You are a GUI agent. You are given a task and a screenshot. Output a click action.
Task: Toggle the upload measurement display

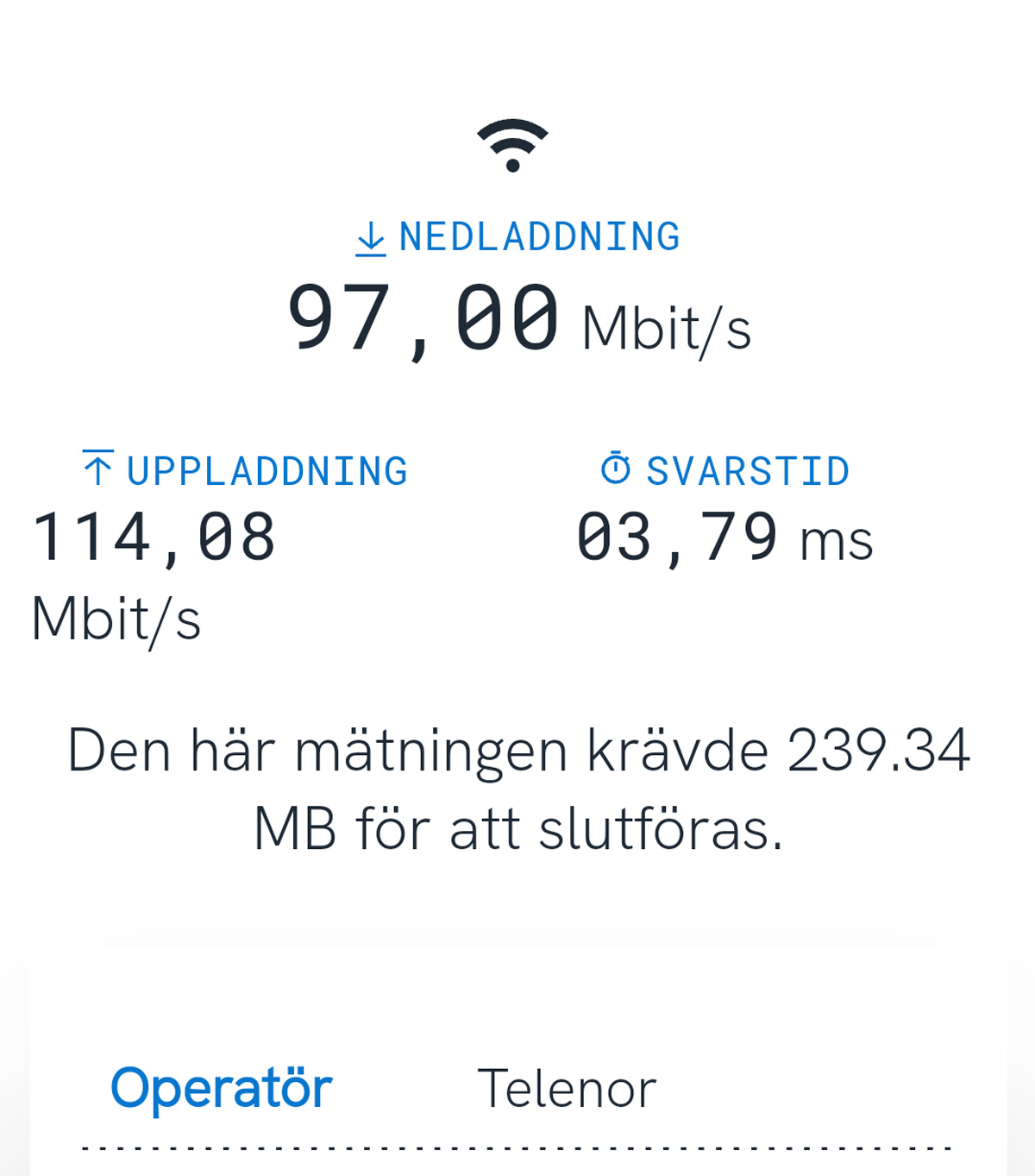155,535
